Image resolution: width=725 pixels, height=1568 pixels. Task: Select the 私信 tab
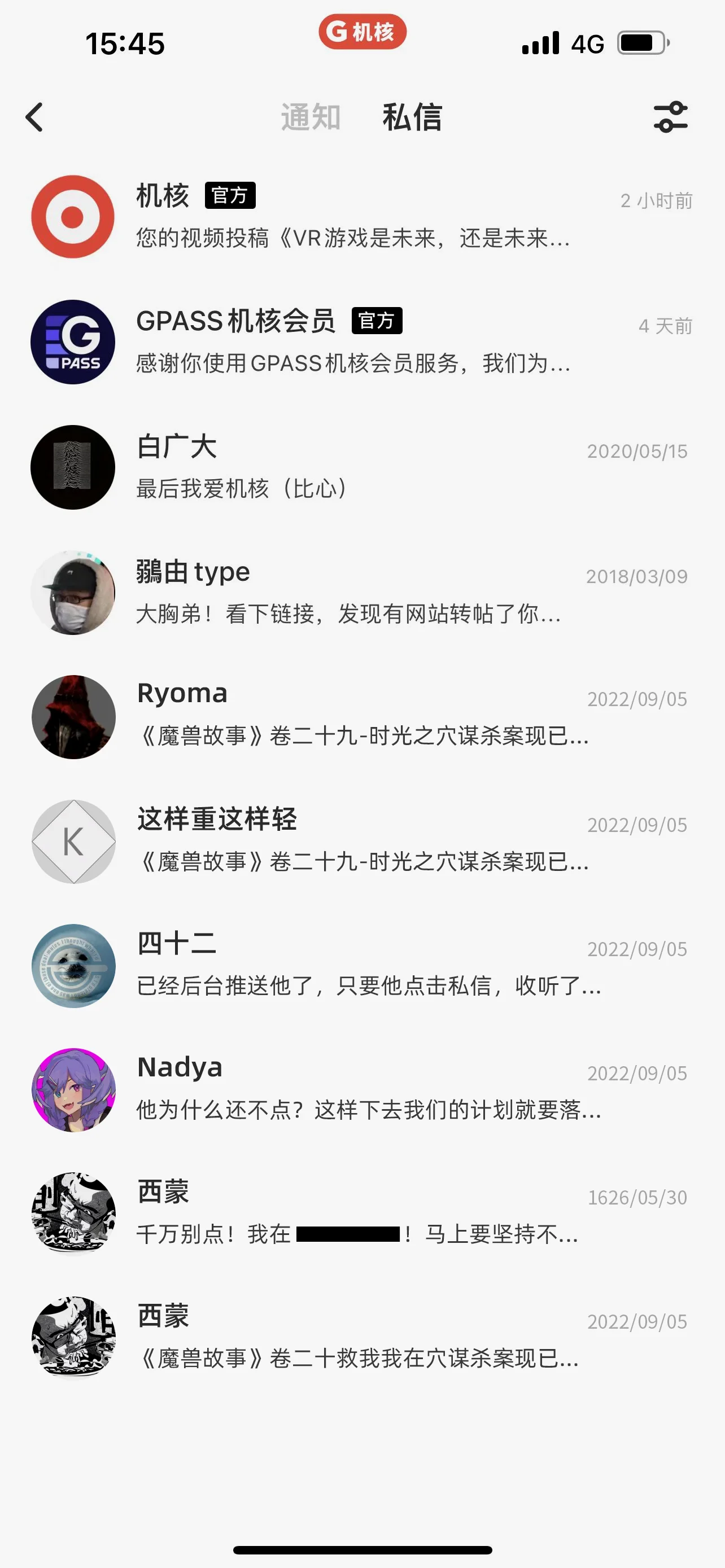coord(412,117)
